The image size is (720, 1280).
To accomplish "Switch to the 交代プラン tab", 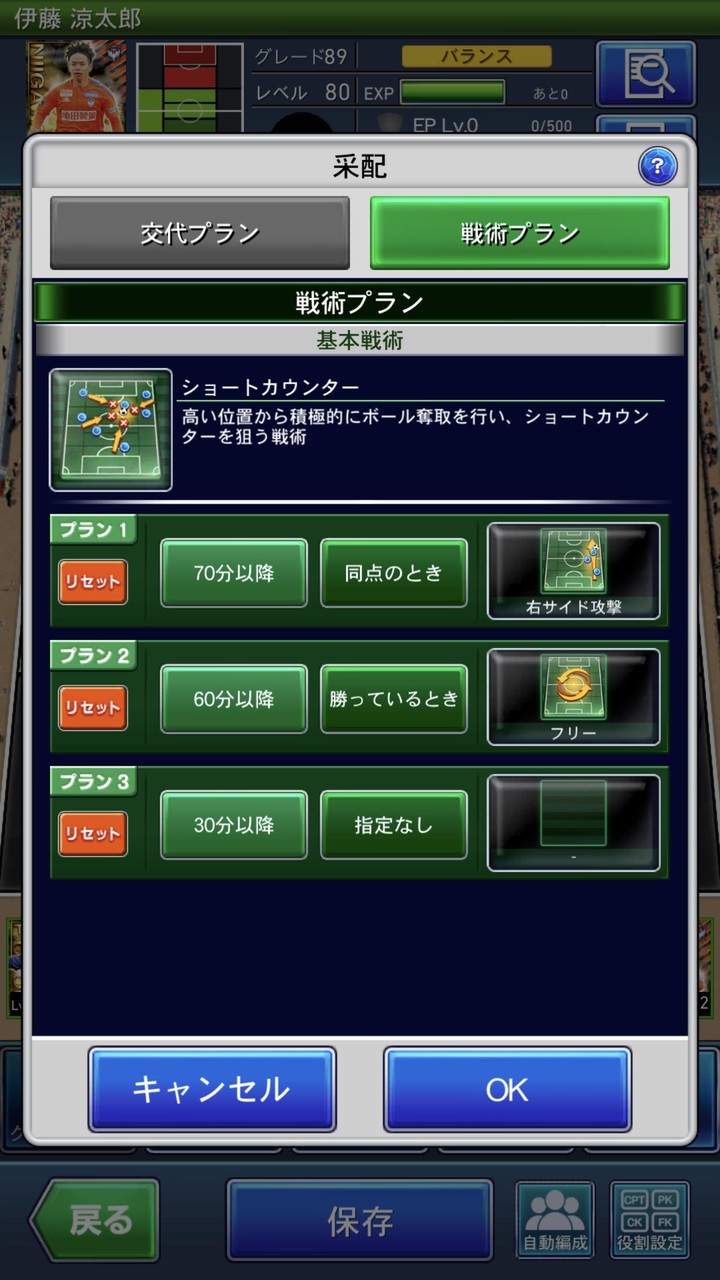I will click(199, 232).
